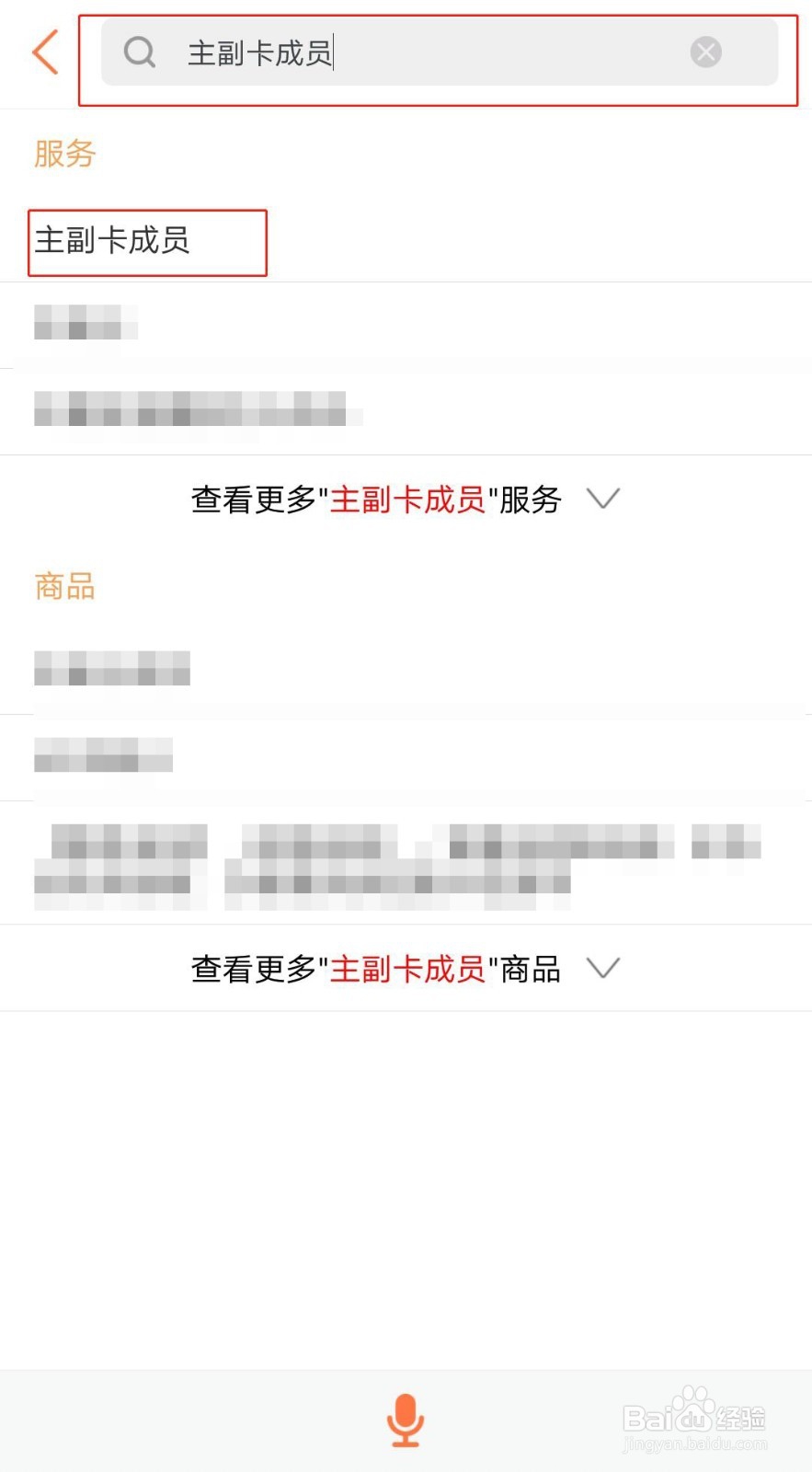Select the first blurred service entry
Screen dimensions: 812x1472
point(86,325)
